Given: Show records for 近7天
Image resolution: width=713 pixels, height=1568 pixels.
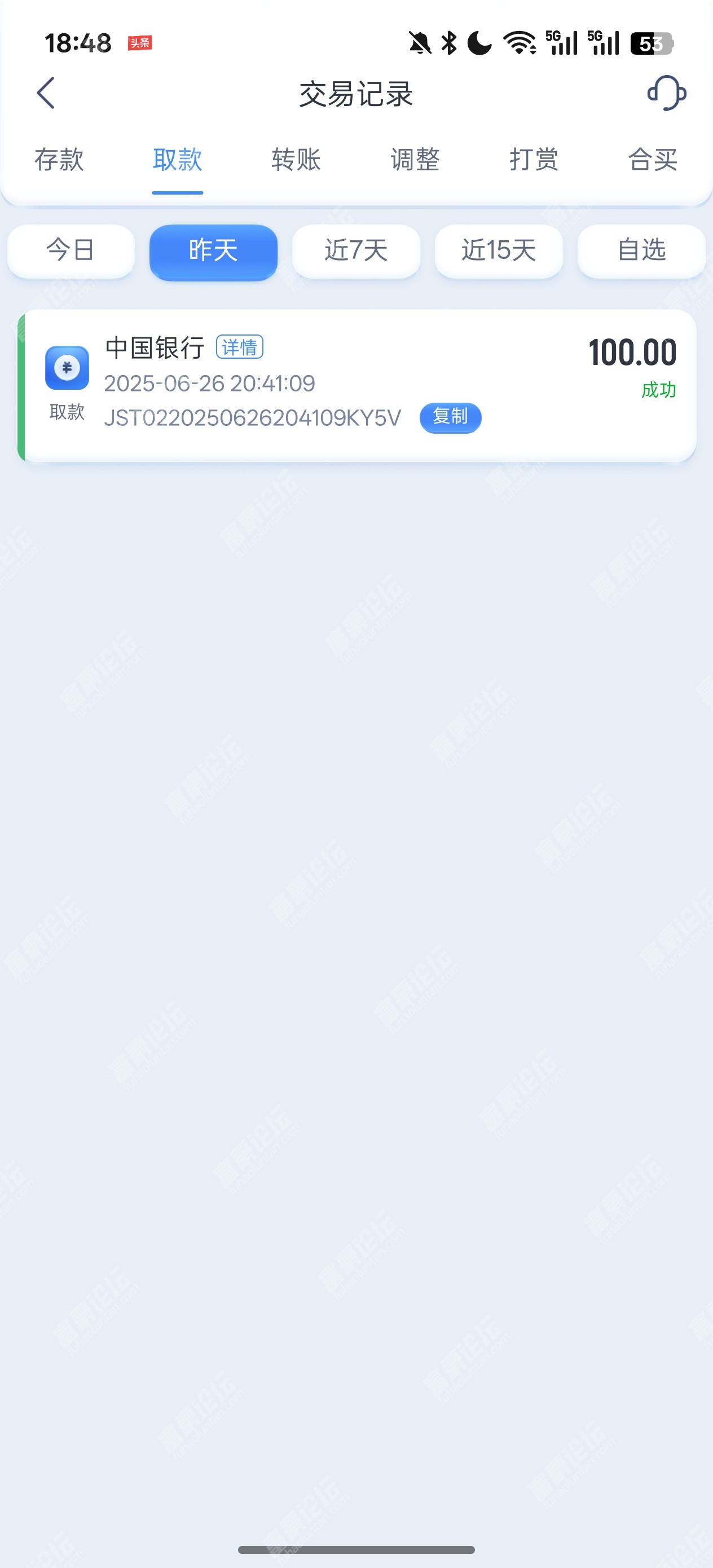Looking at the screenshot, I should 356,250.
